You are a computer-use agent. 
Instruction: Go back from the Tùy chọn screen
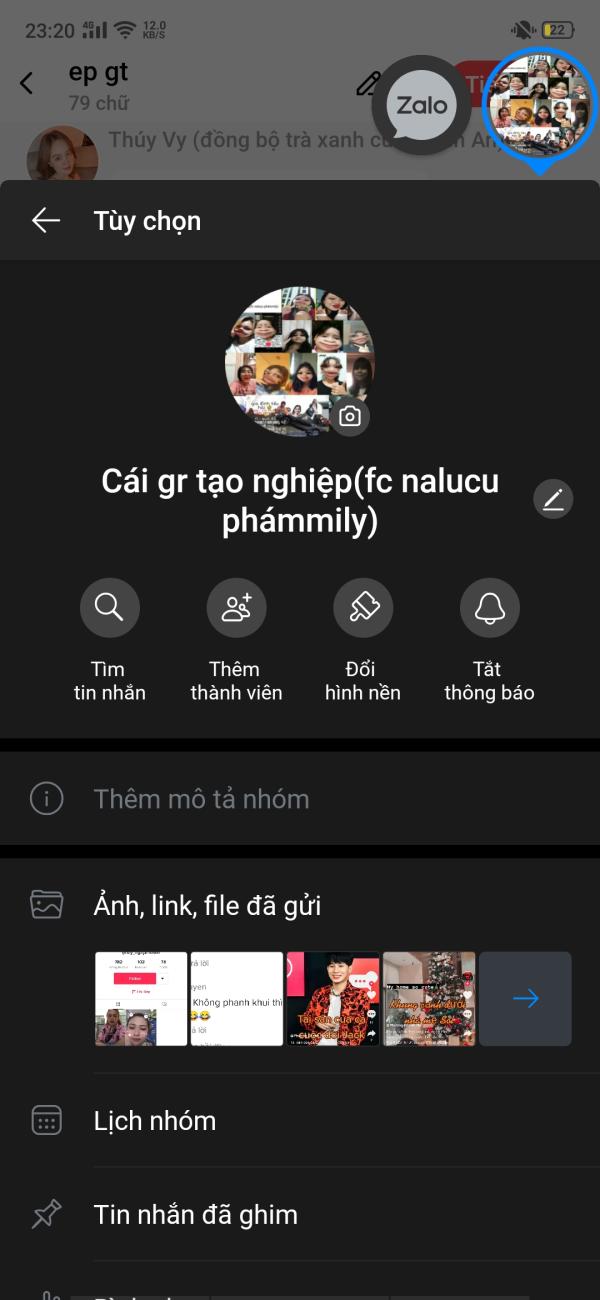(x=46, y=221)
